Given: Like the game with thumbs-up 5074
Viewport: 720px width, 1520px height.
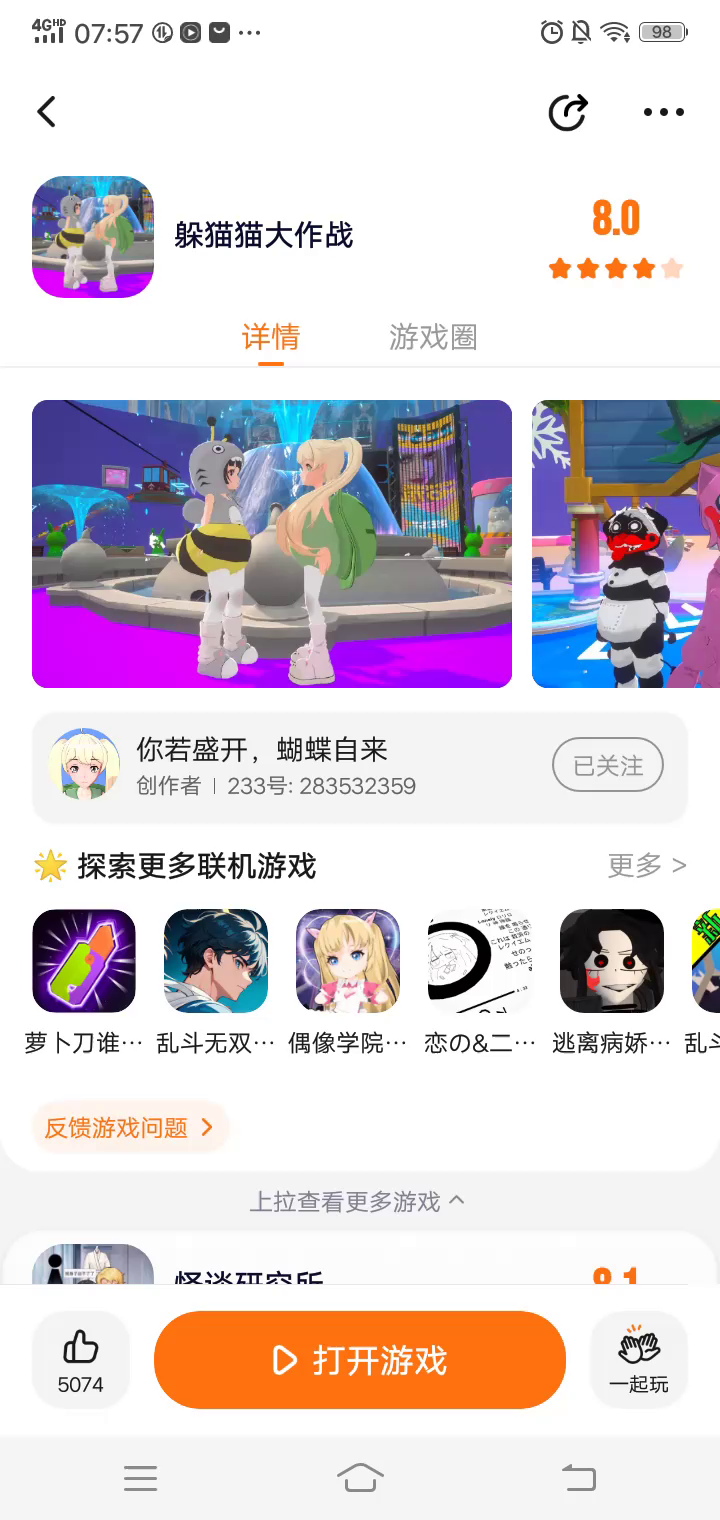Looking at the screenshot, I should pyautogui.click(x=81, y=1360).
